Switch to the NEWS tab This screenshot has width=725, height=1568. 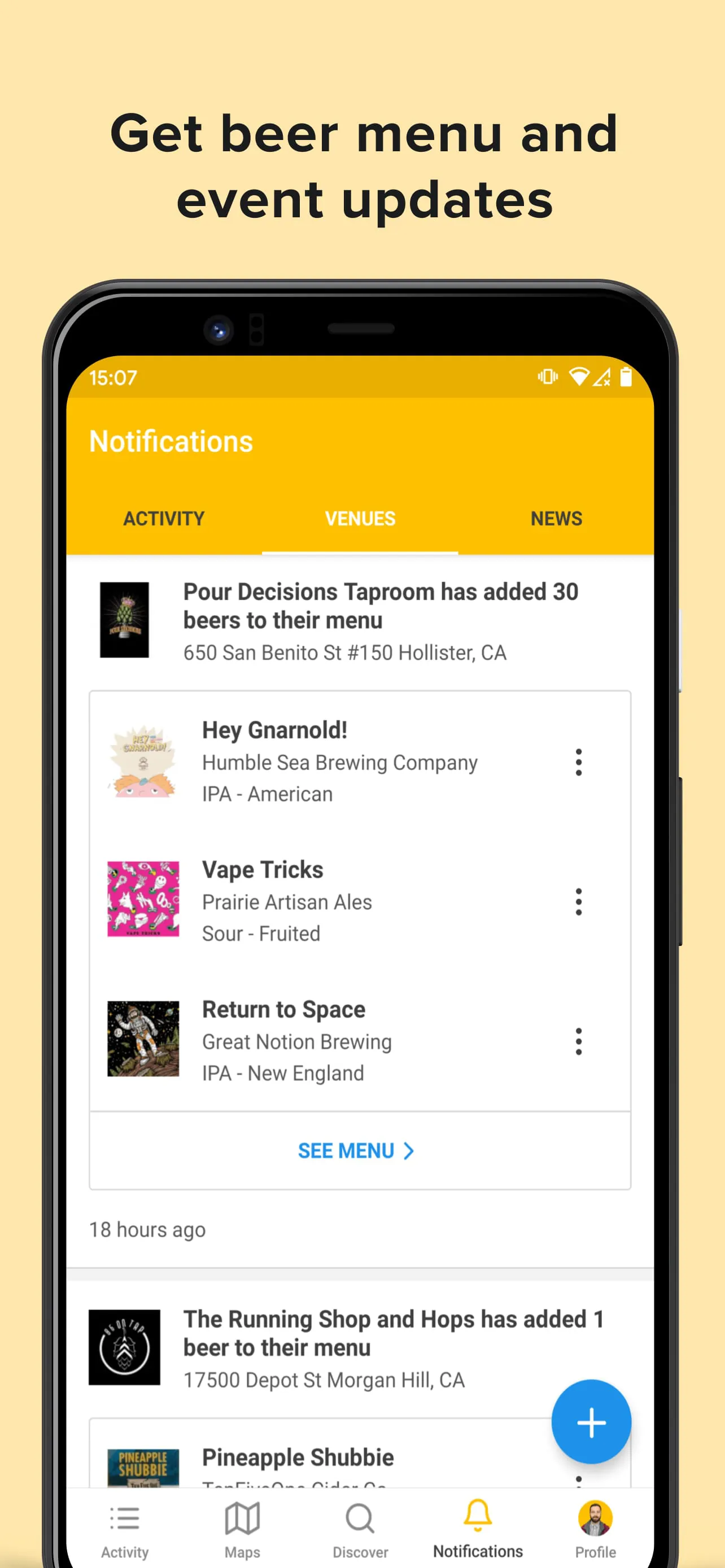(556, 519)
